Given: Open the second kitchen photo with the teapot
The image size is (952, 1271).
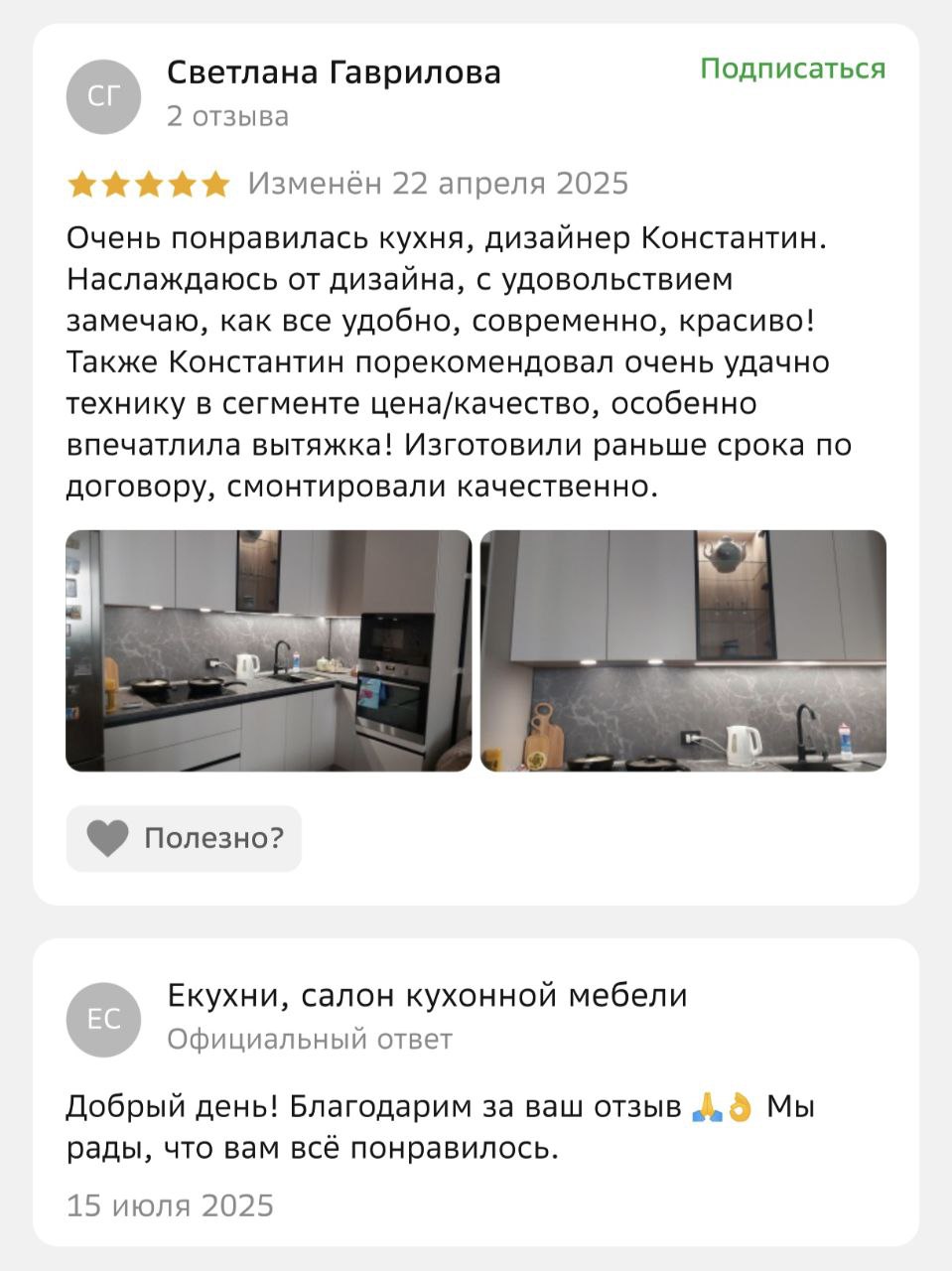Looking at the screenshot, I should coord(683,650).
